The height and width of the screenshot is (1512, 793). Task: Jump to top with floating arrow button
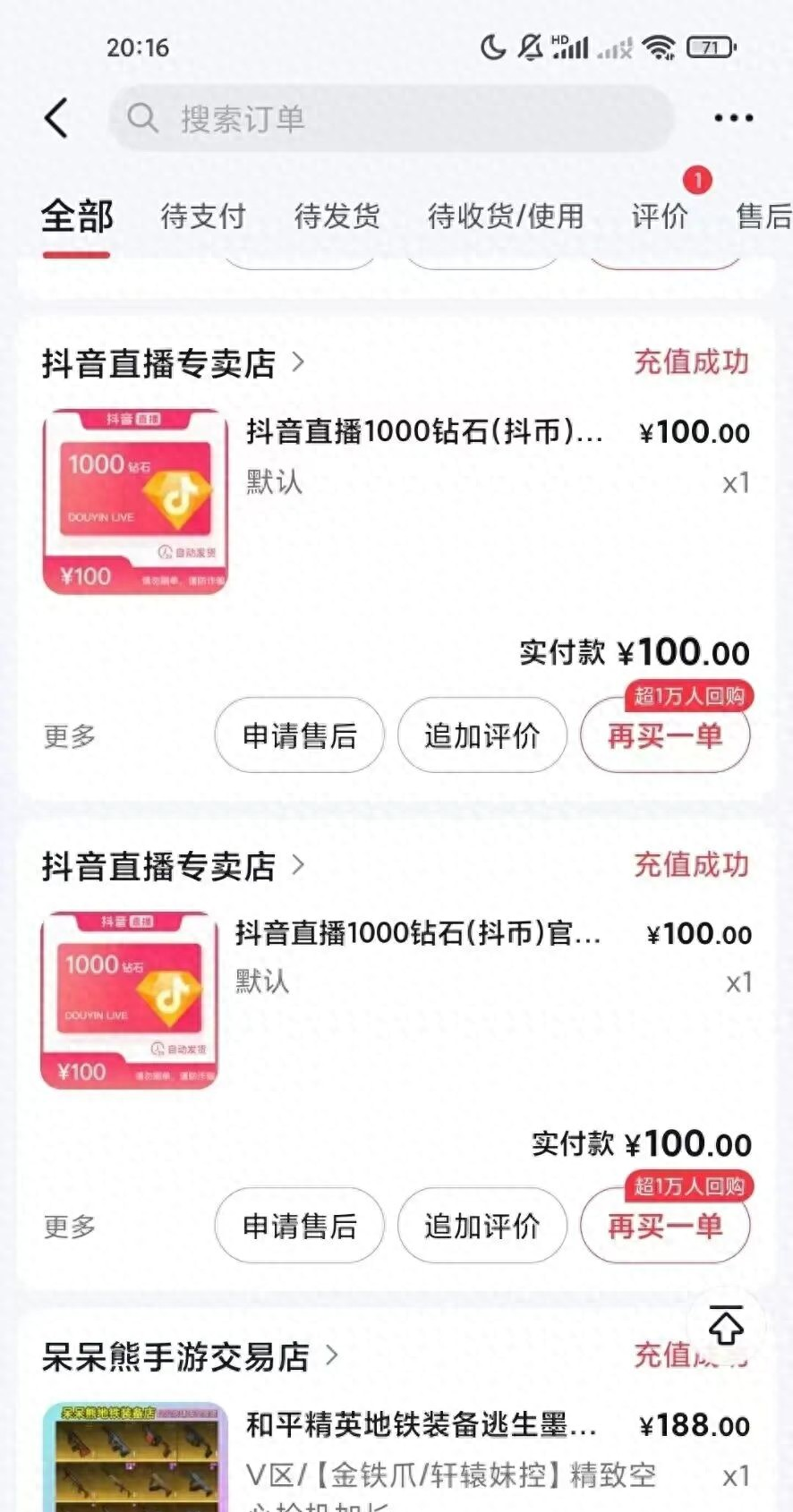pyautogui.click(x=726, y=1326)
